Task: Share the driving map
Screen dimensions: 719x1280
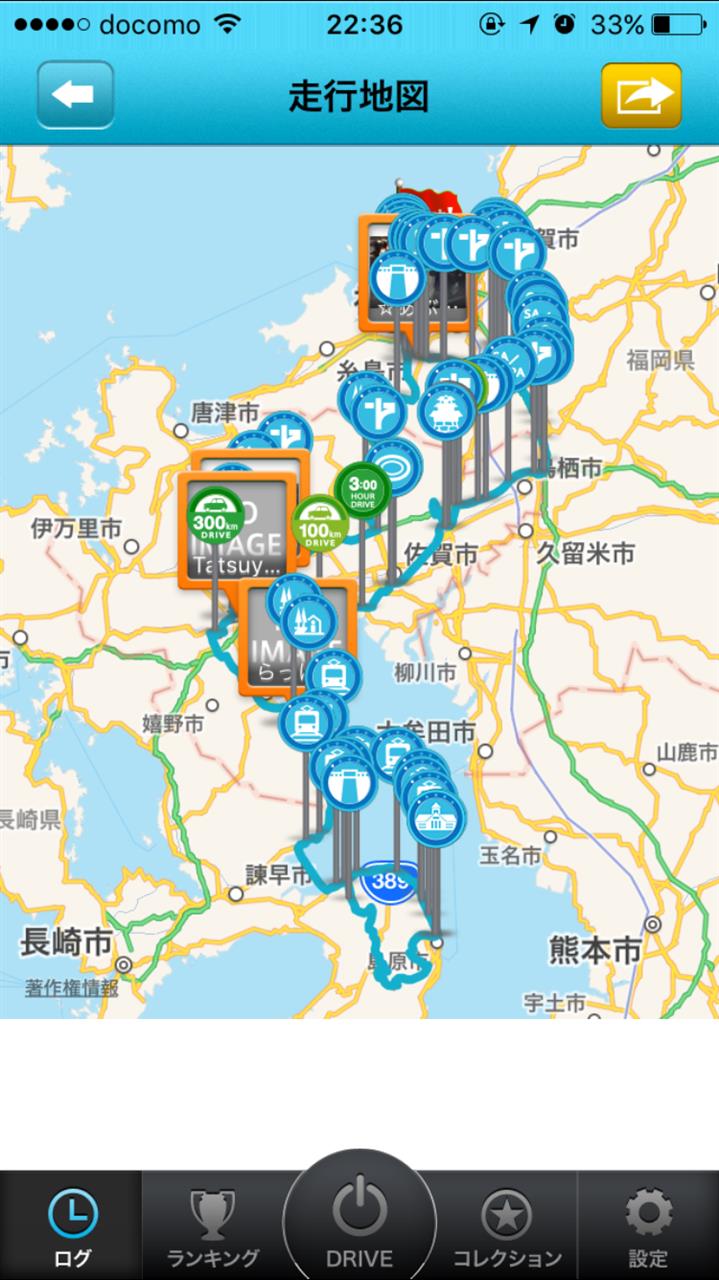Action: coord(641,96)
